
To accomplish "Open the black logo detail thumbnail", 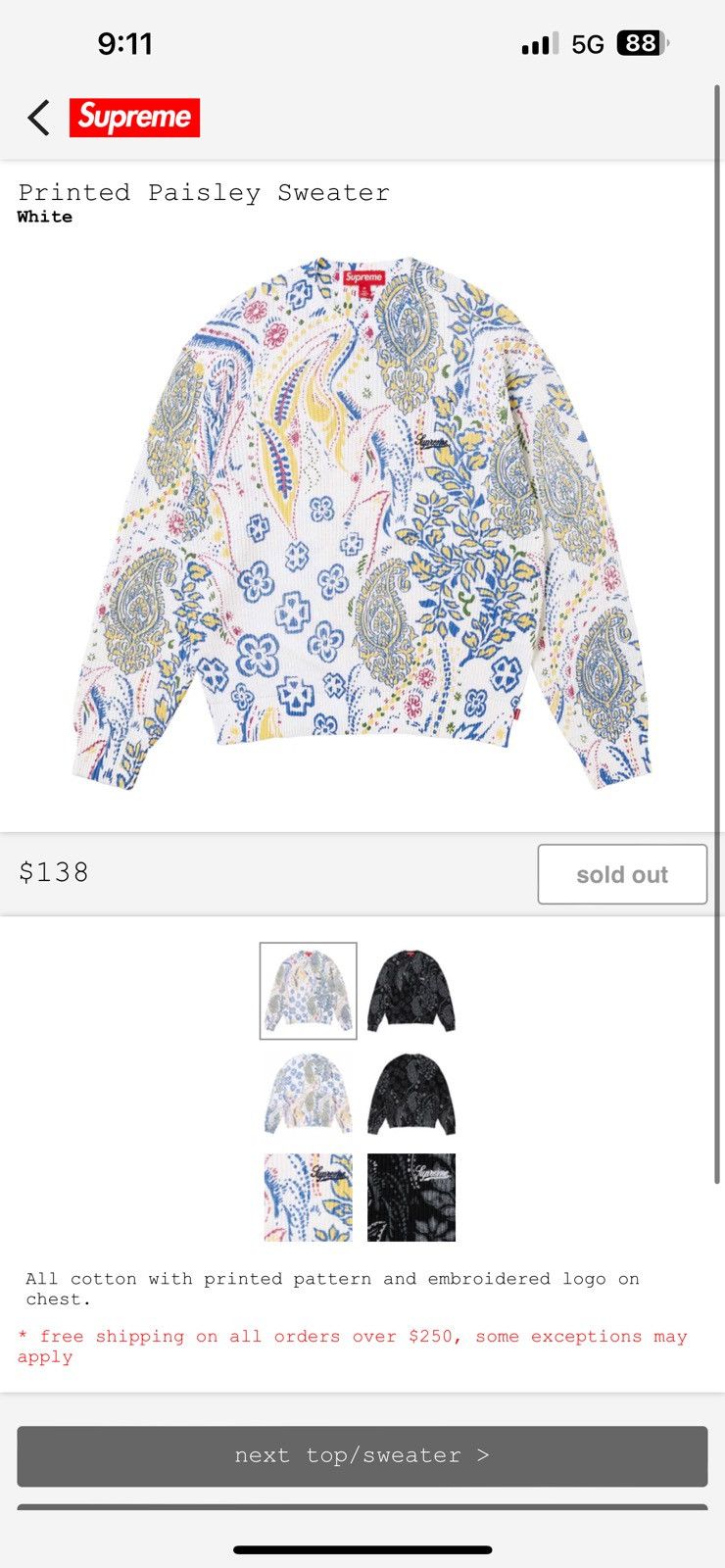I will (x=411, y=1198).
